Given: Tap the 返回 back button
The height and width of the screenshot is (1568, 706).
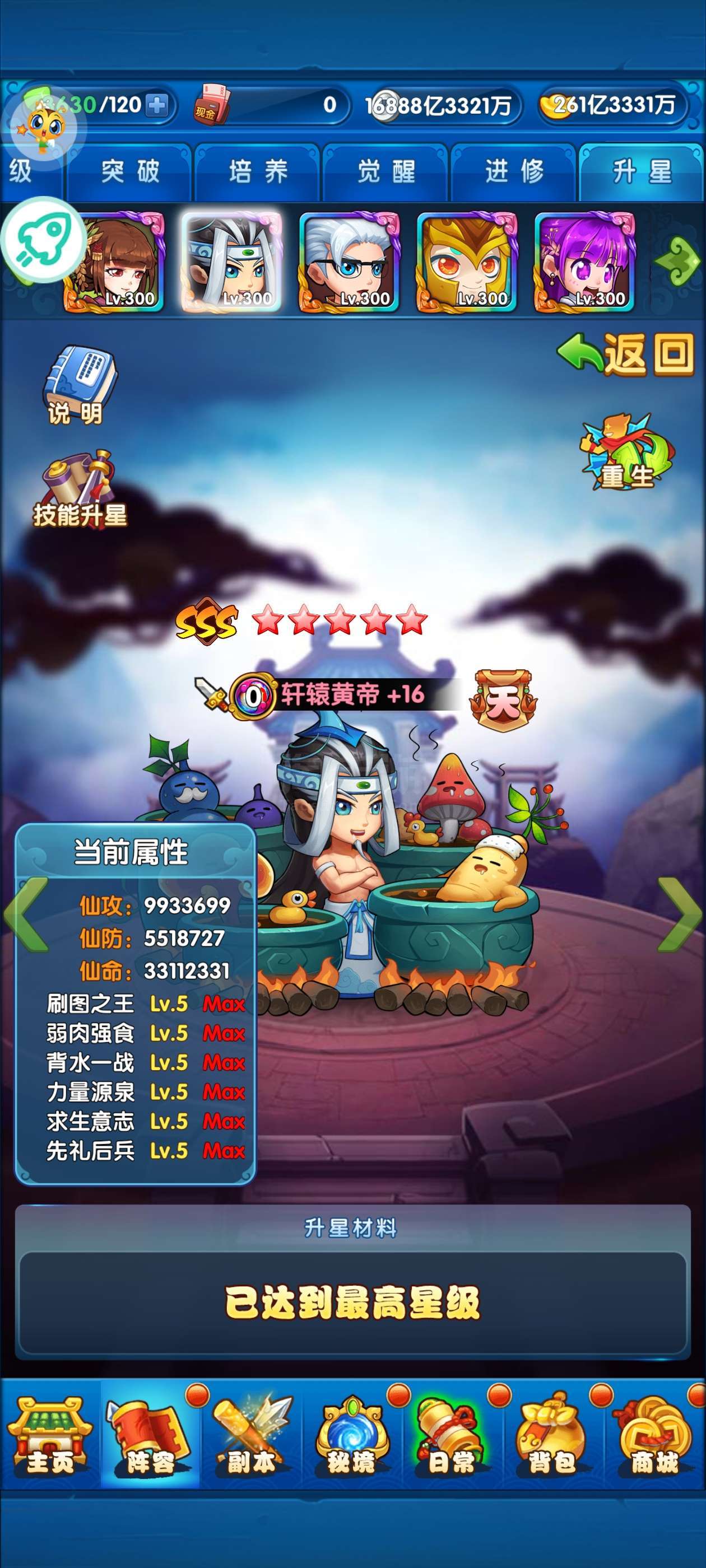Looking at the screenshot, I should click(x=626, y=354).
